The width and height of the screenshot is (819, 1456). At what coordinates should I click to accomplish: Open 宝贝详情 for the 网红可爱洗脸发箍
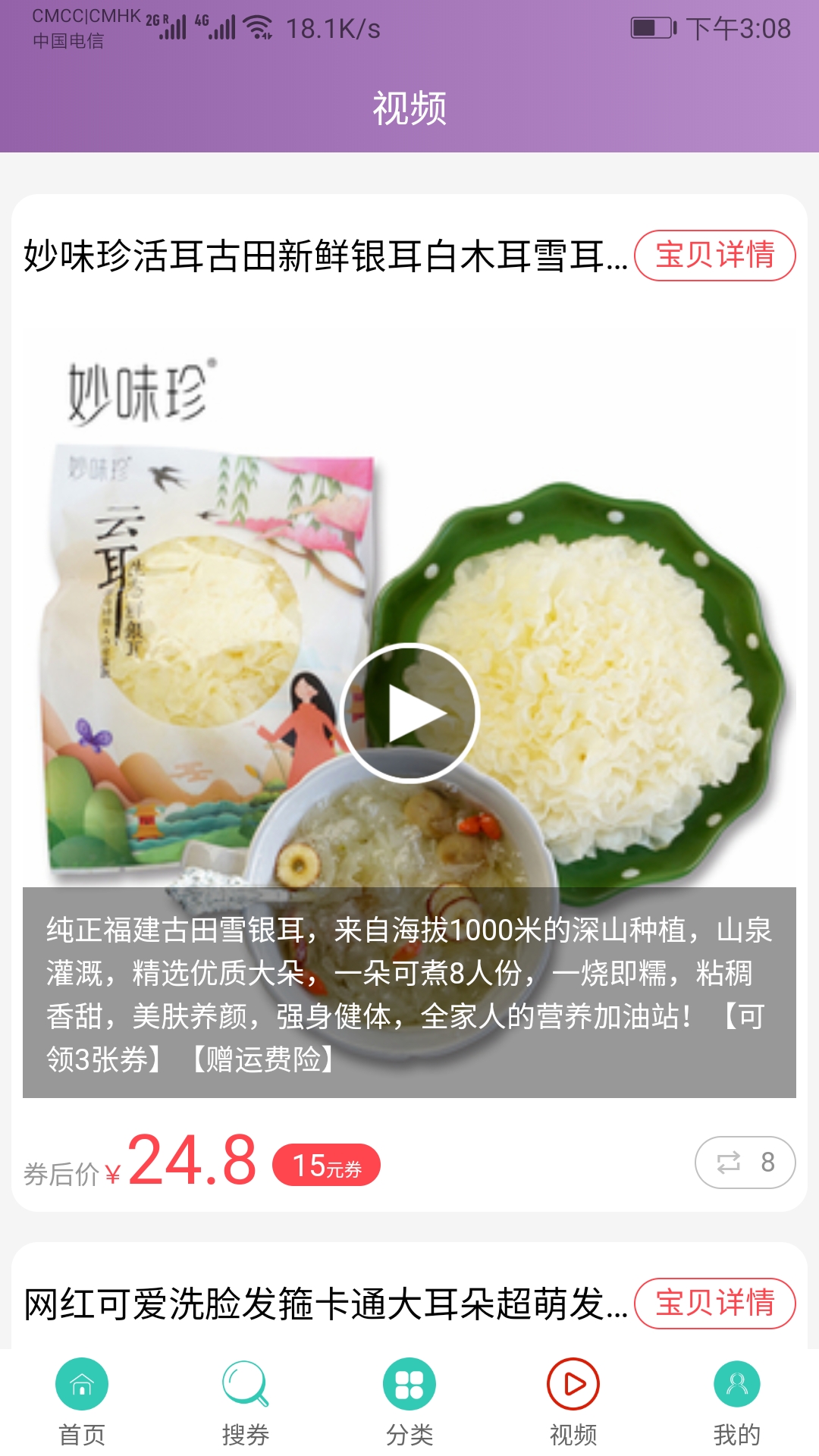pyautogui.click(x=714, y=1304)
